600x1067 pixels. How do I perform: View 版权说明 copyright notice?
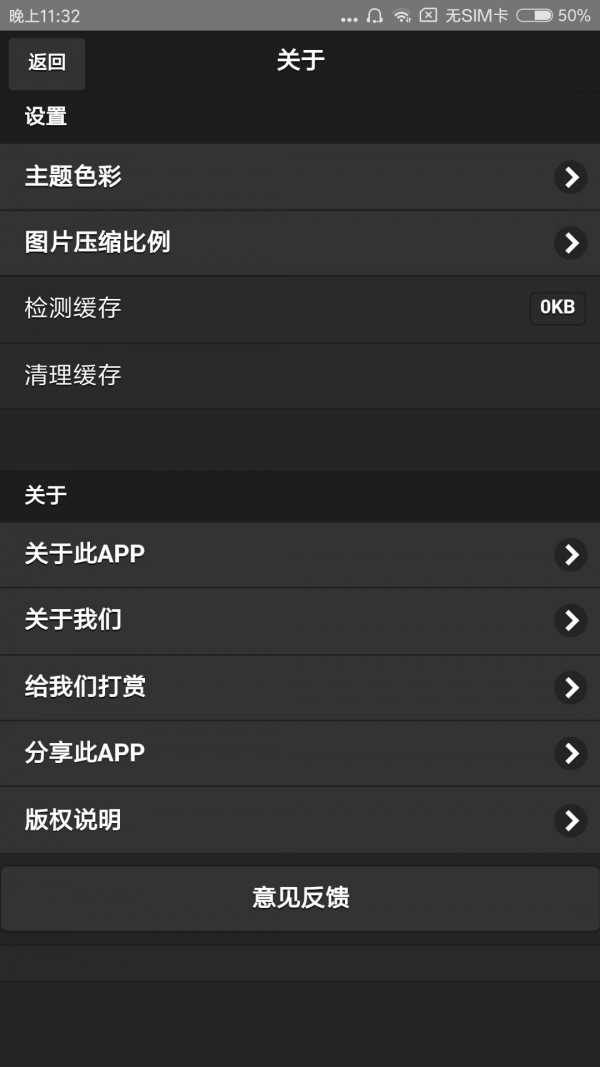tap(300, 821)
